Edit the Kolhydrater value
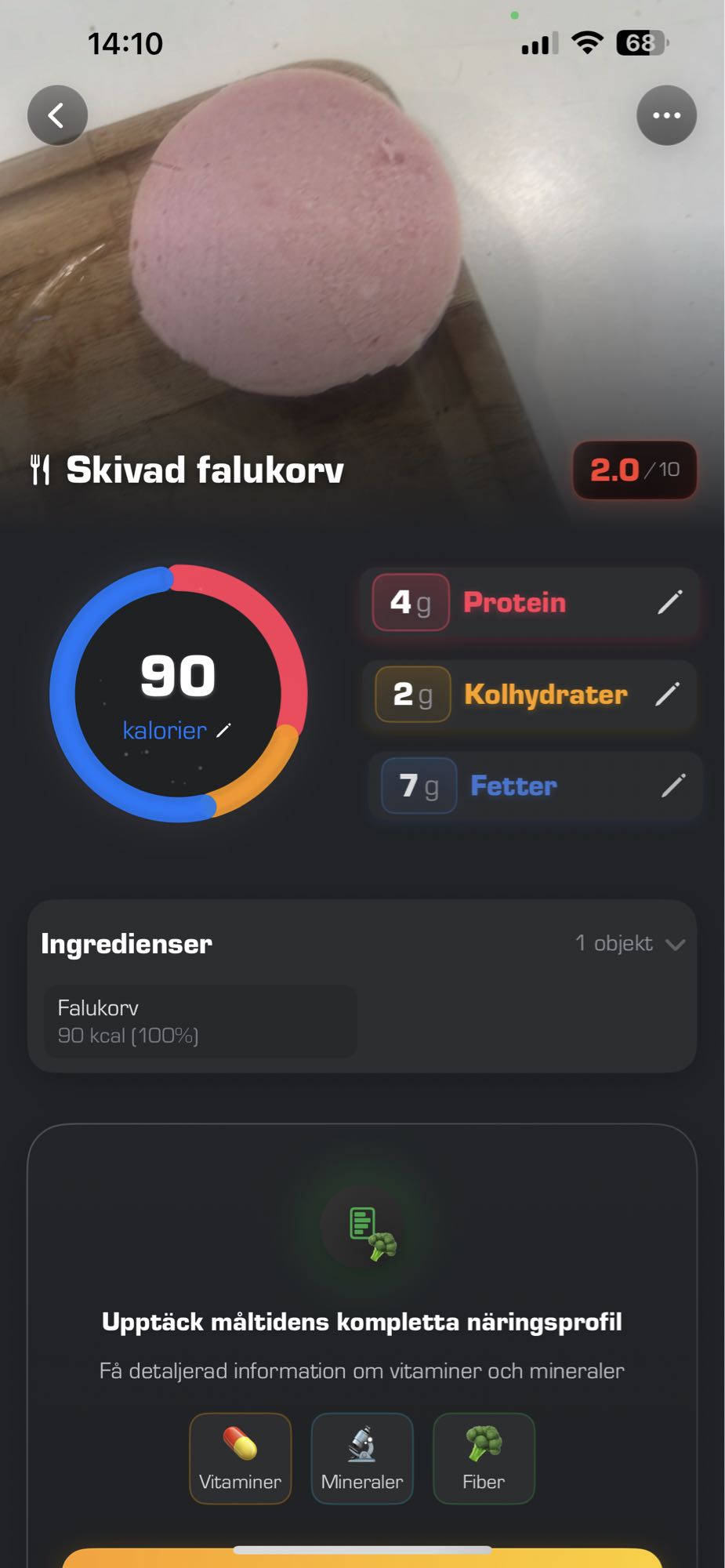 (668, 694)
